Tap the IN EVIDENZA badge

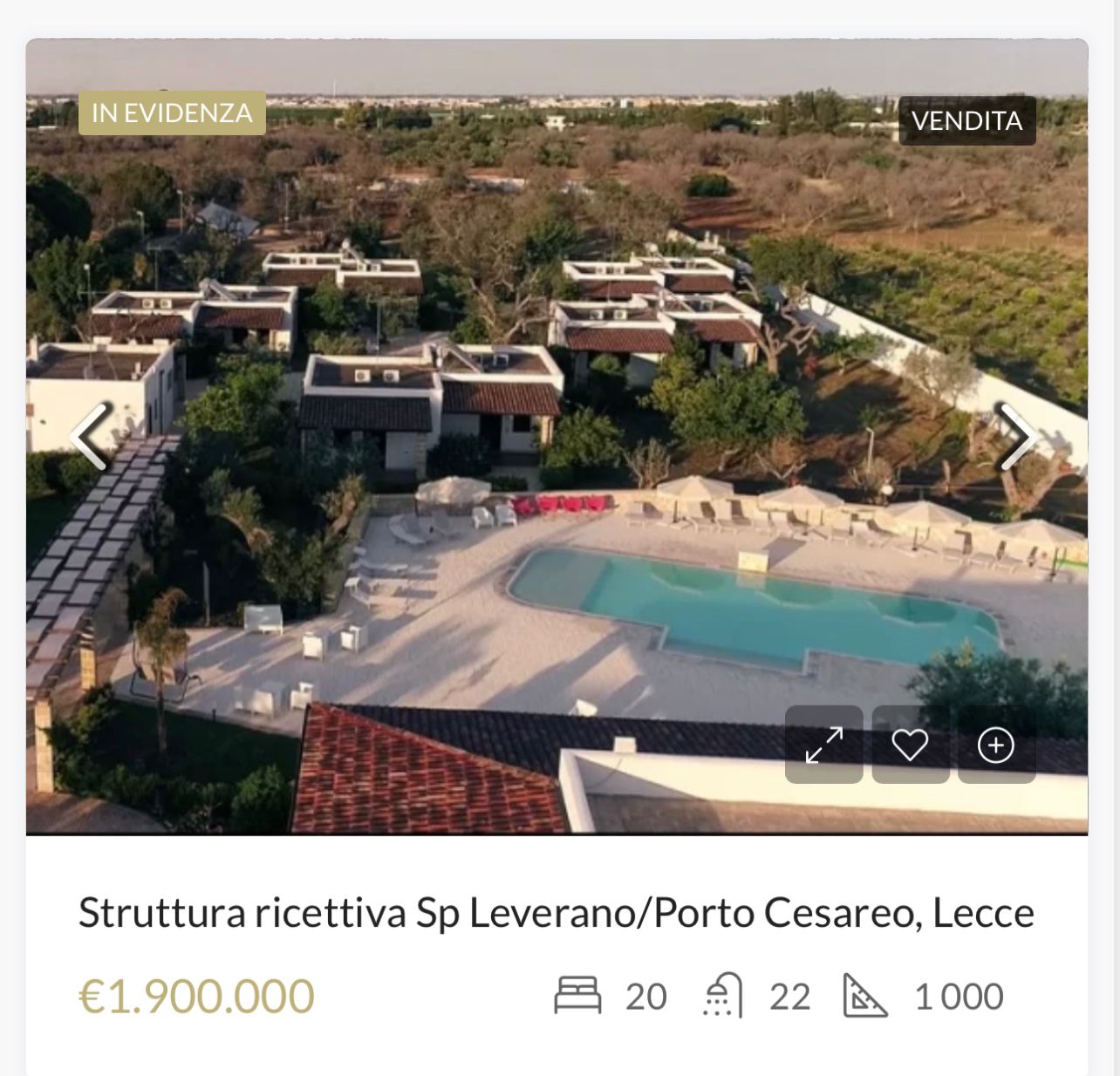[172, 113]
